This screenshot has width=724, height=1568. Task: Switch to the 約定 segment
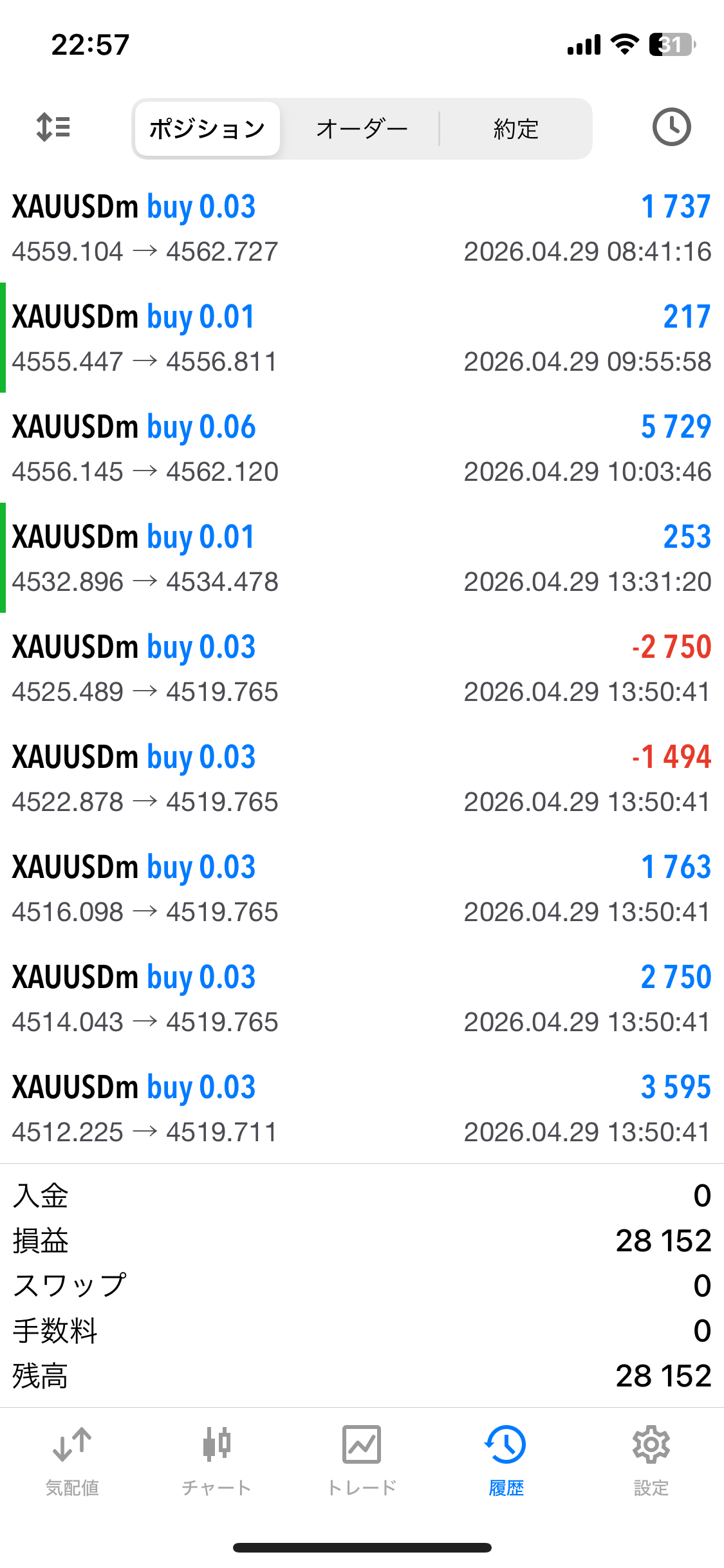coord(515,129)
